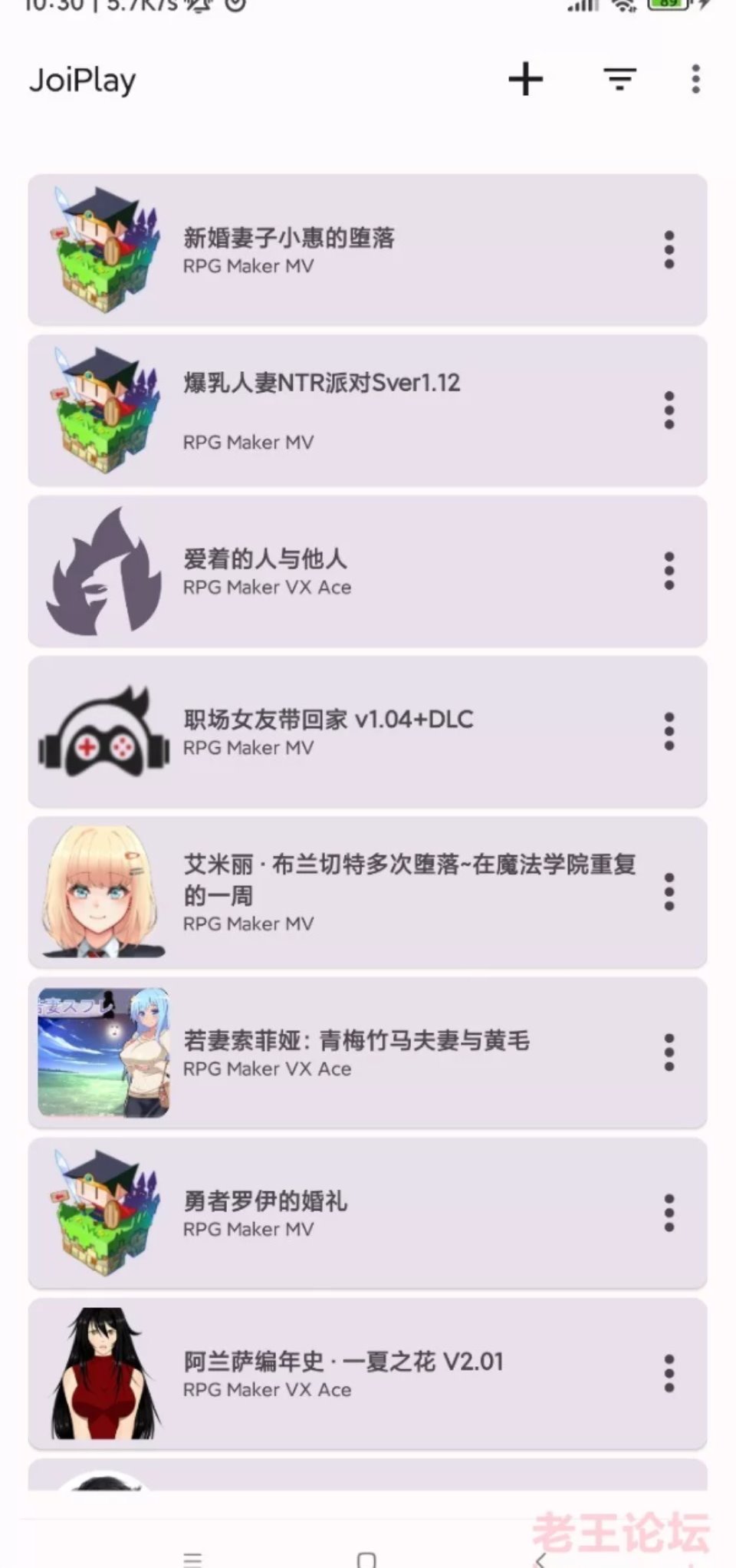Open options for 爆乳人妻NTR派对Sver1.12
Viewport: 736px width, 1568px height.
[x=669, y=410]
